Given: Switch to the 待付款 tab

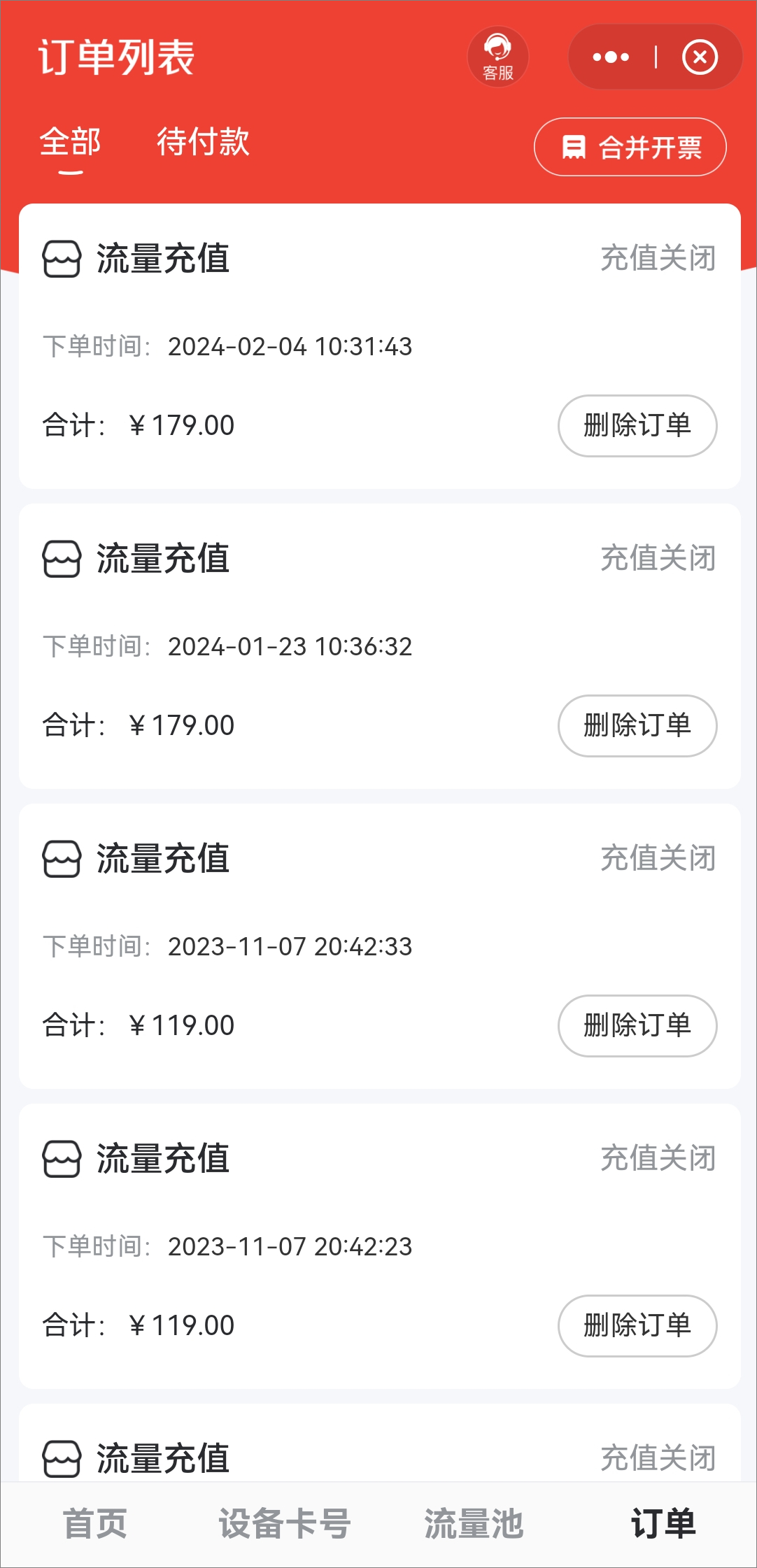Looking at the screenshot, I should coord(203,141).
